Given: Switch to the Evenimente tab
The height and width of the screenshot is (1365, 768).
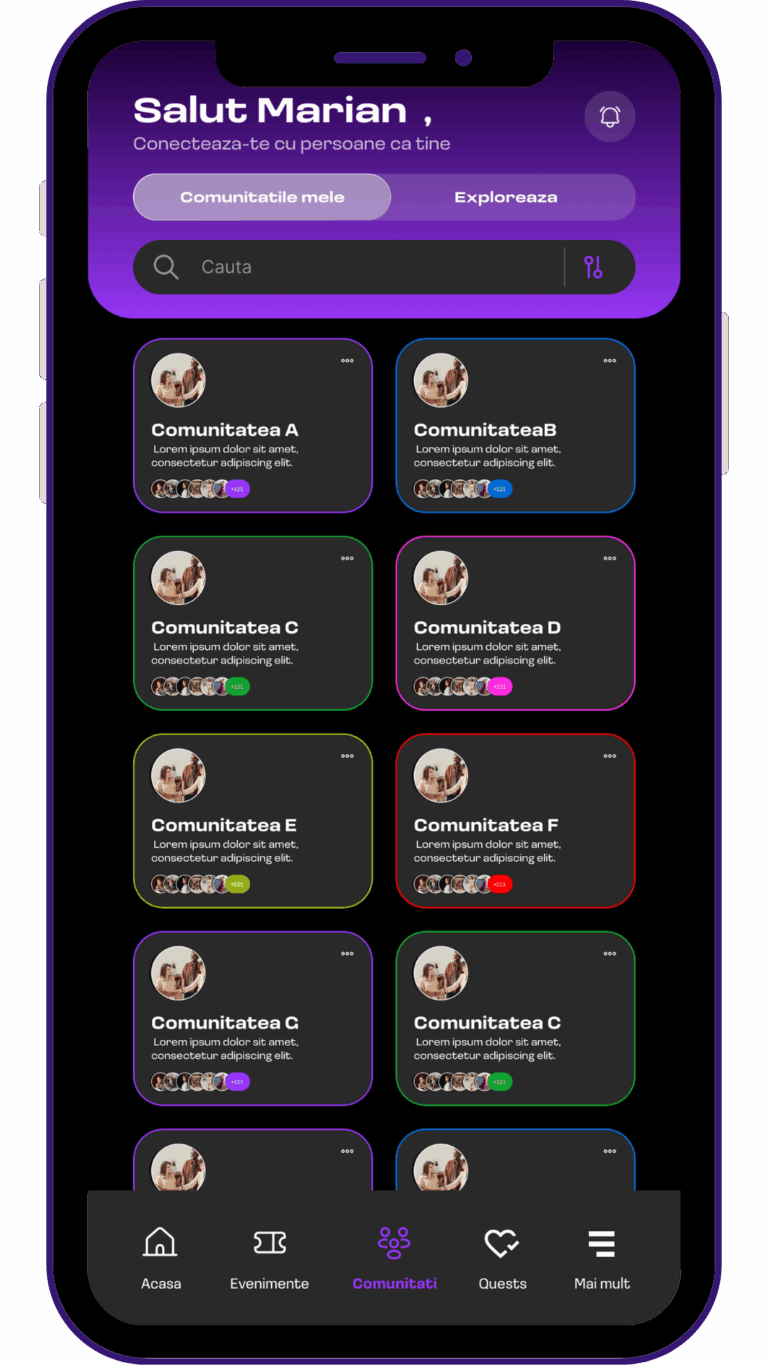Looking at the screenshot, I should (x=269, y=1257).
